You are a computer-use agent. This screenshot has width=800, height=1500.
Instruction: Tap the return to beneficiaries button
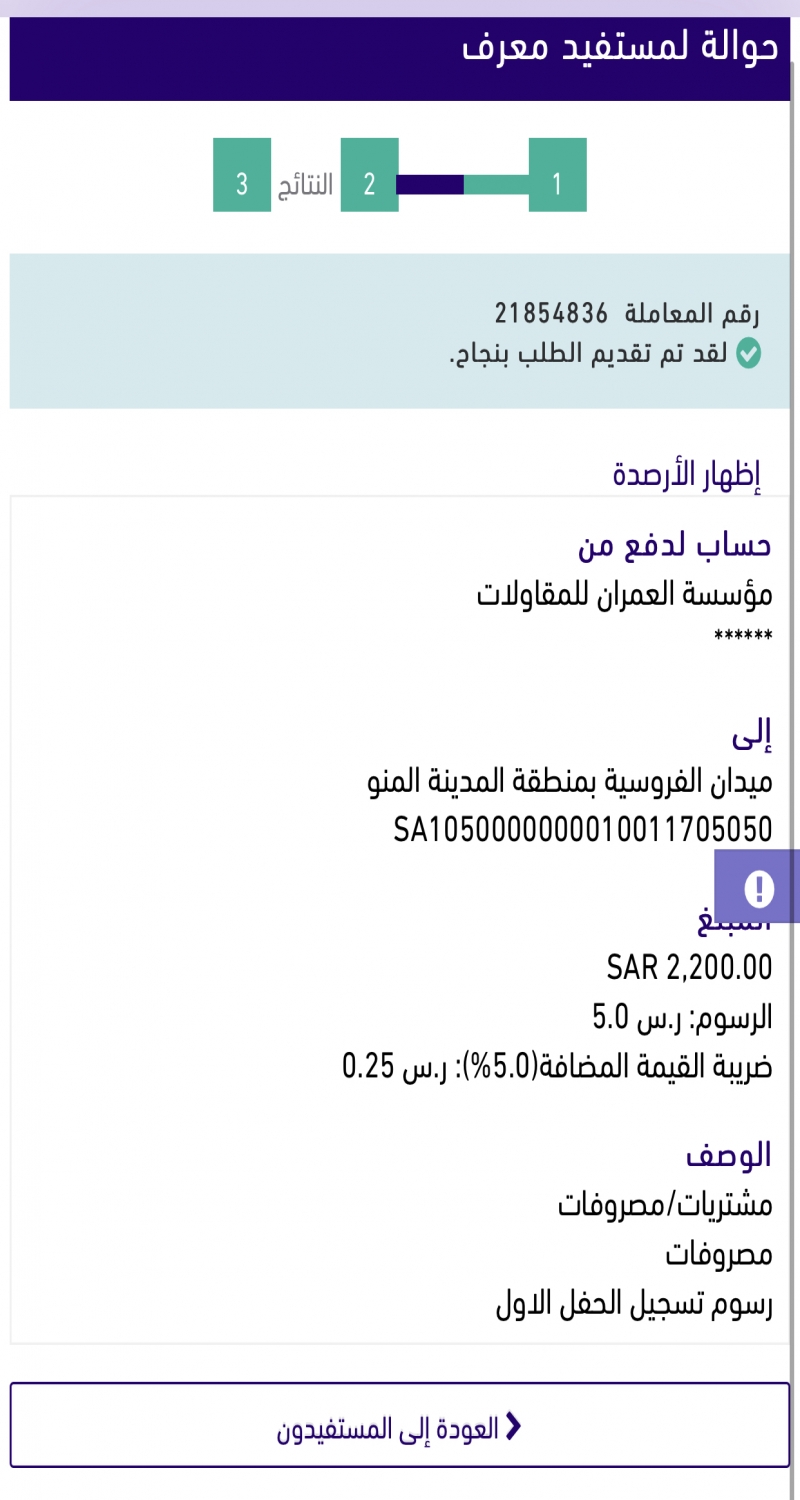[400, 1426]
